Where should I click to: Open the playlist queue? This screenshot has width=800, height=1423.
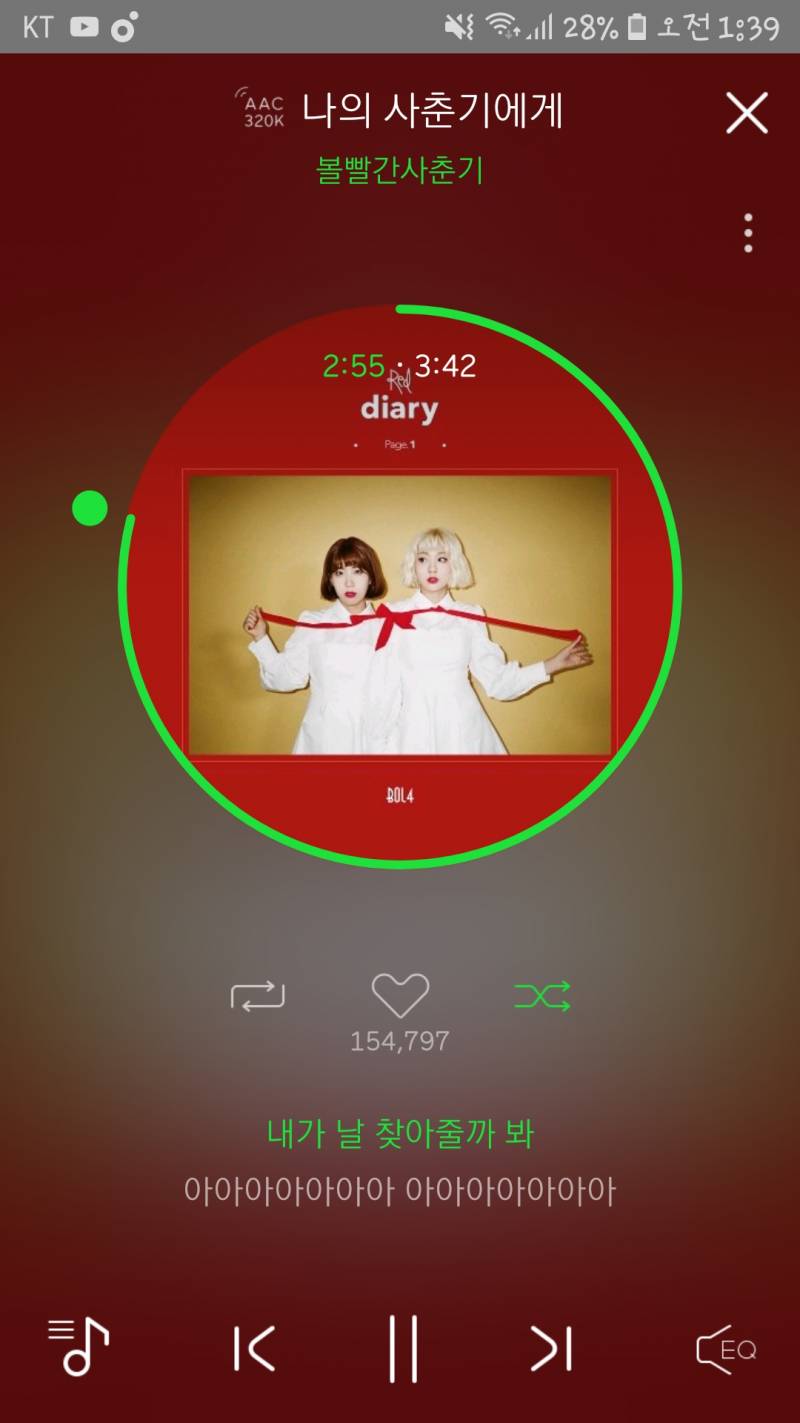(79, 1346)
